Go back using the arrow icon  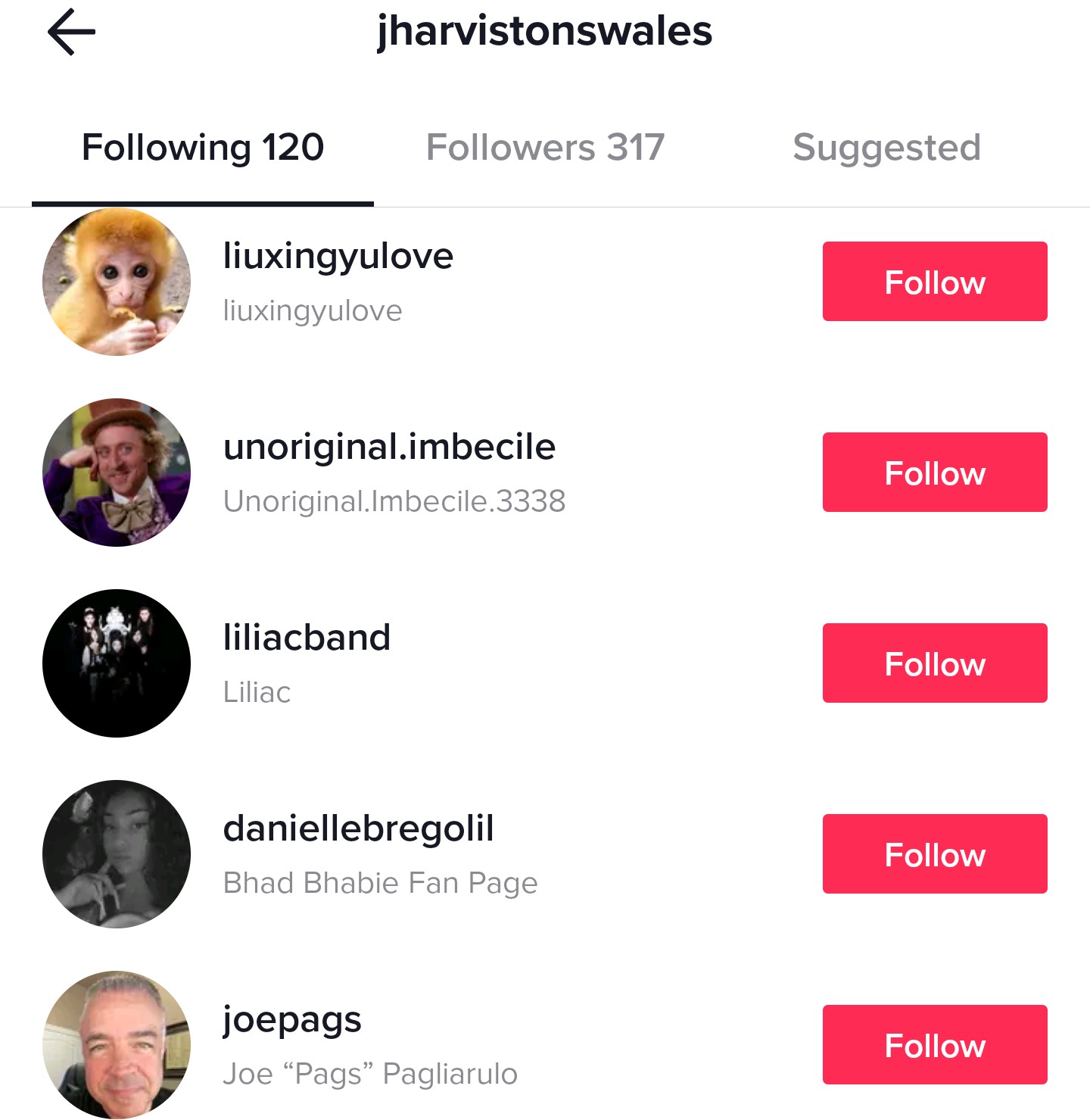click(x=71, y=32)
